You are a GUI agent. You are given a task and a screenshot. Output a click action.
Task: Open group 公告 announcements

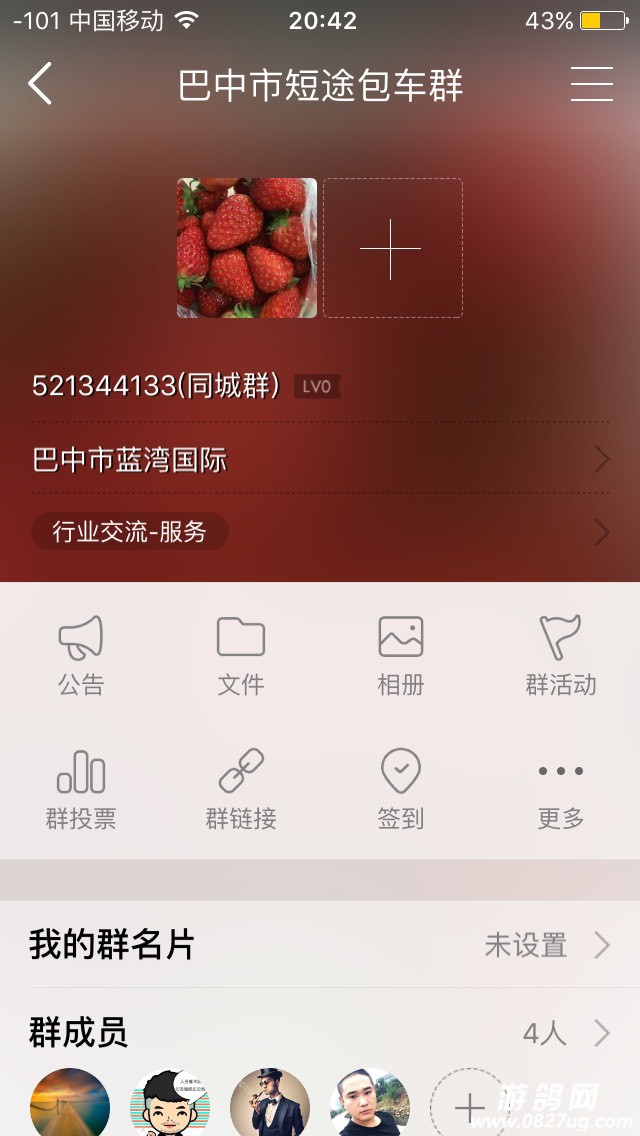(x=81, y=655)
